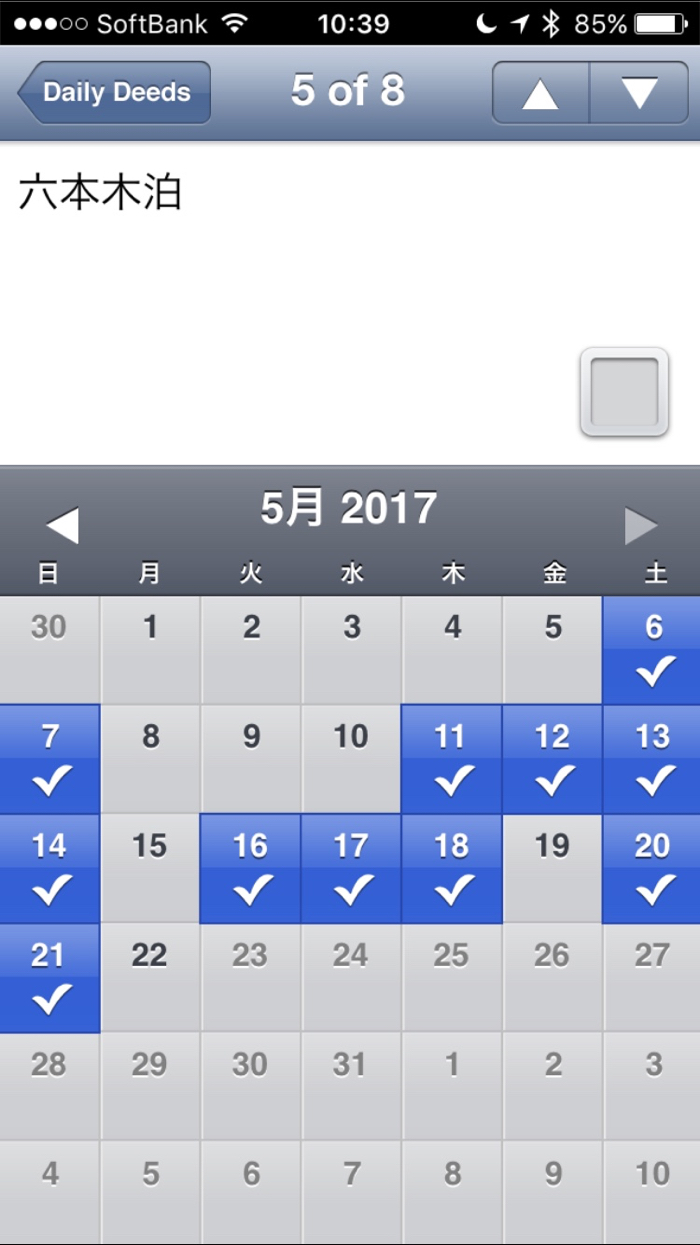
Task: Select May 10 on the calendar
Action: (351, 758)
